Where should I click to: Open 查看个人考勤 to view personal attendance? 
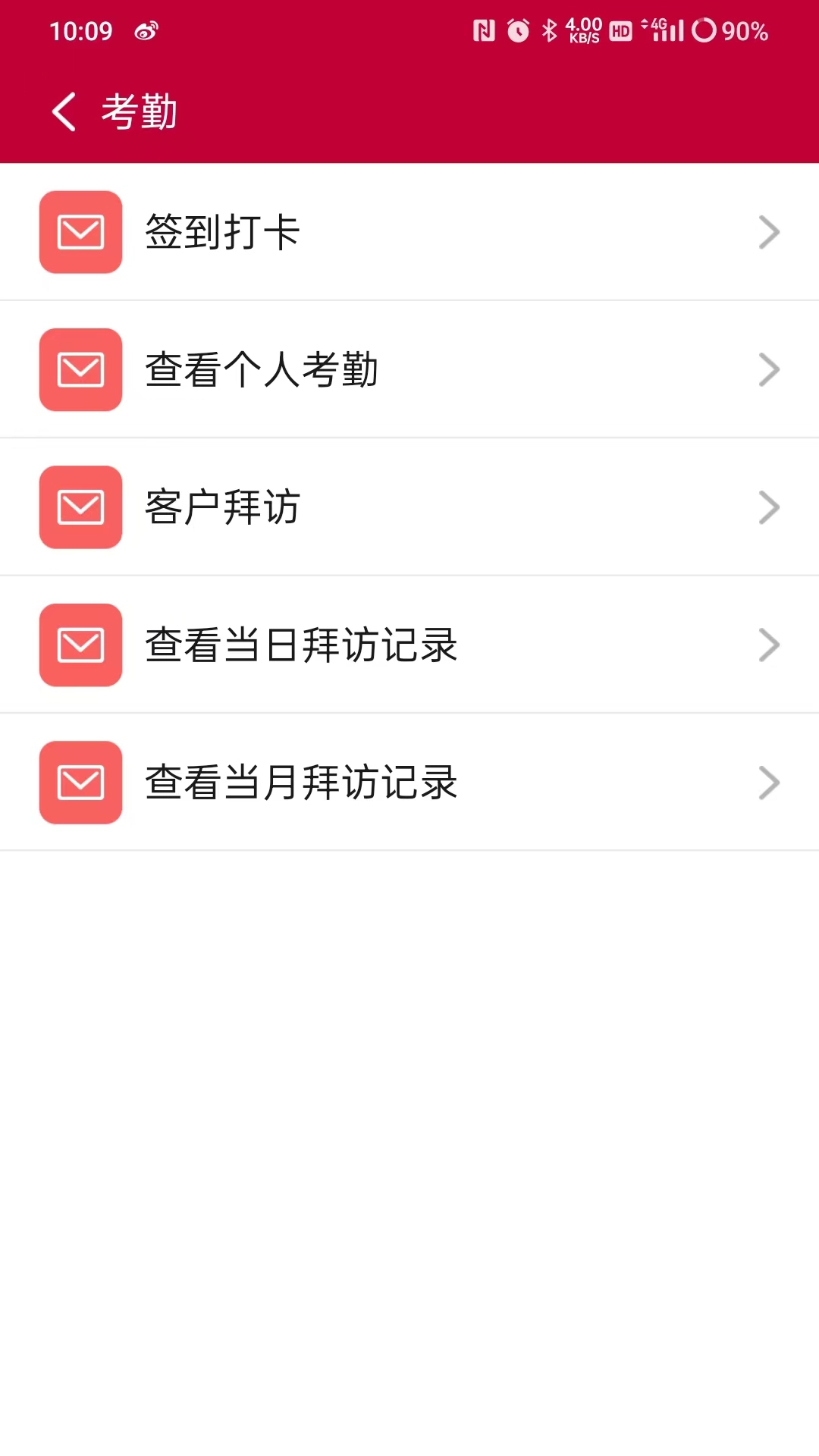tap(263, 369)
